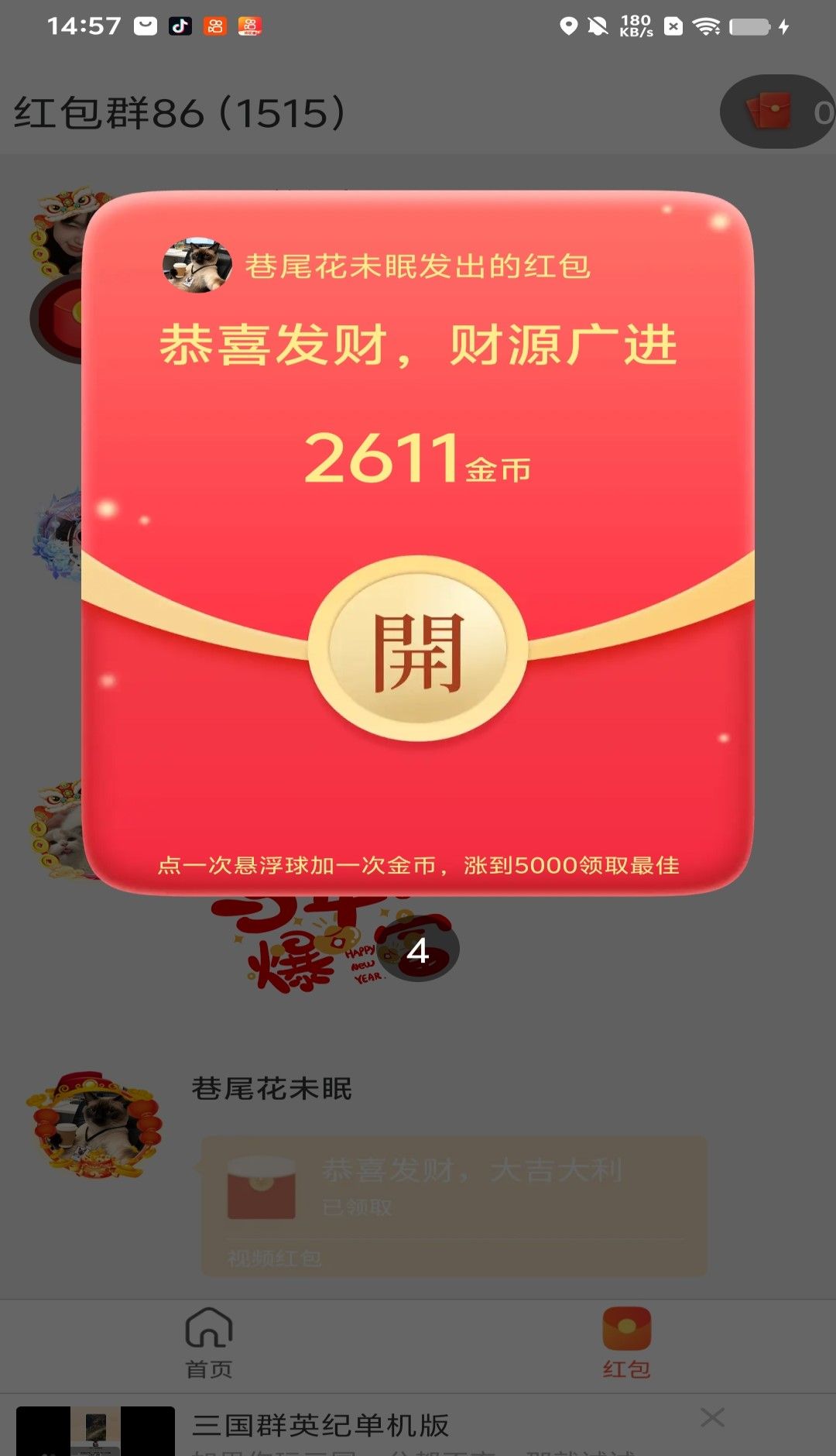Open the 恭喜发财，大吉大利 red packet message
Image resolution: width=836 pixels, height=1456 pixels.
coord(454,1185)
